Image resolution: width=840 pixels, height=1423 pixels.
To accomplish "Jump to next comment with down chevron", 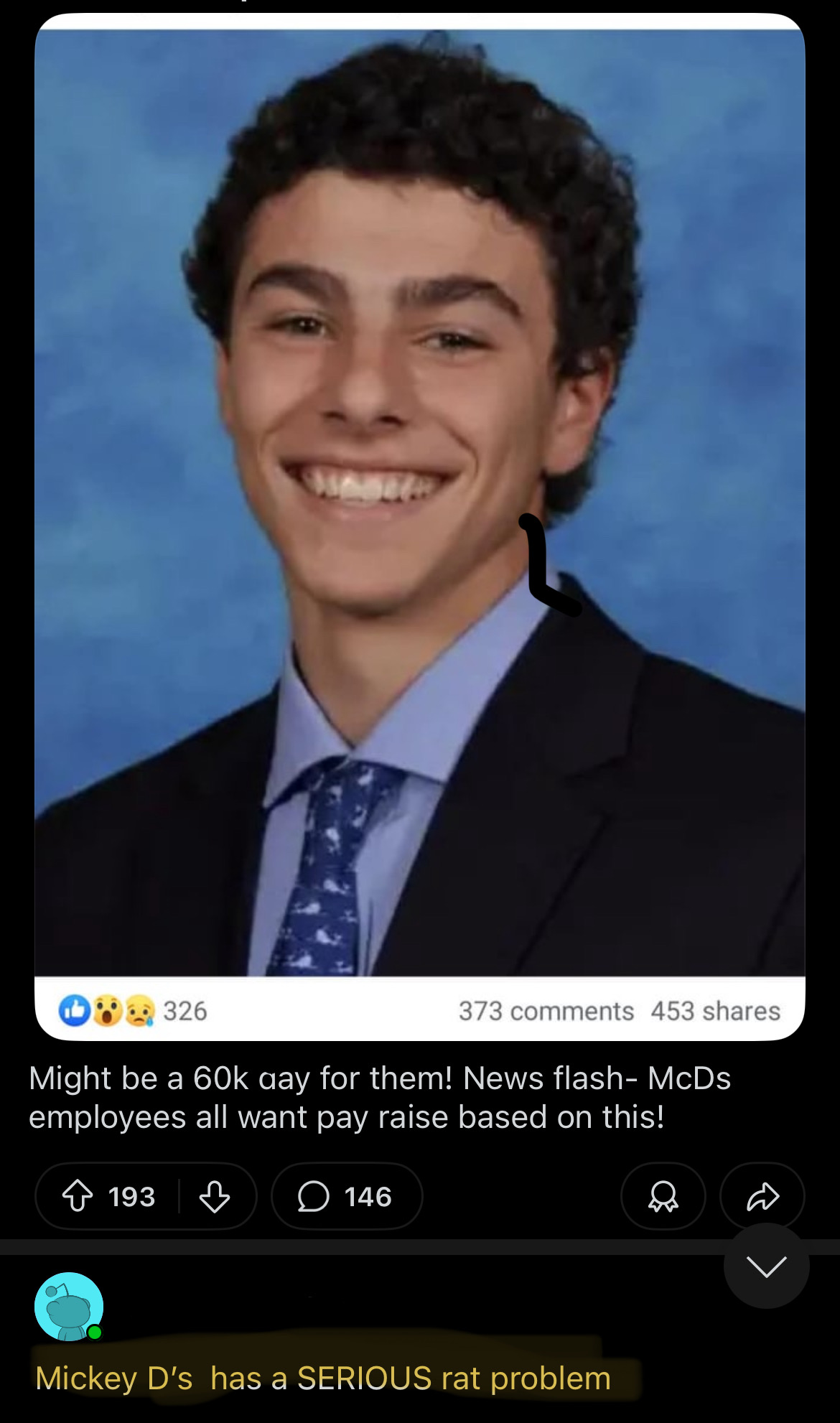I will pos(766,1266).
